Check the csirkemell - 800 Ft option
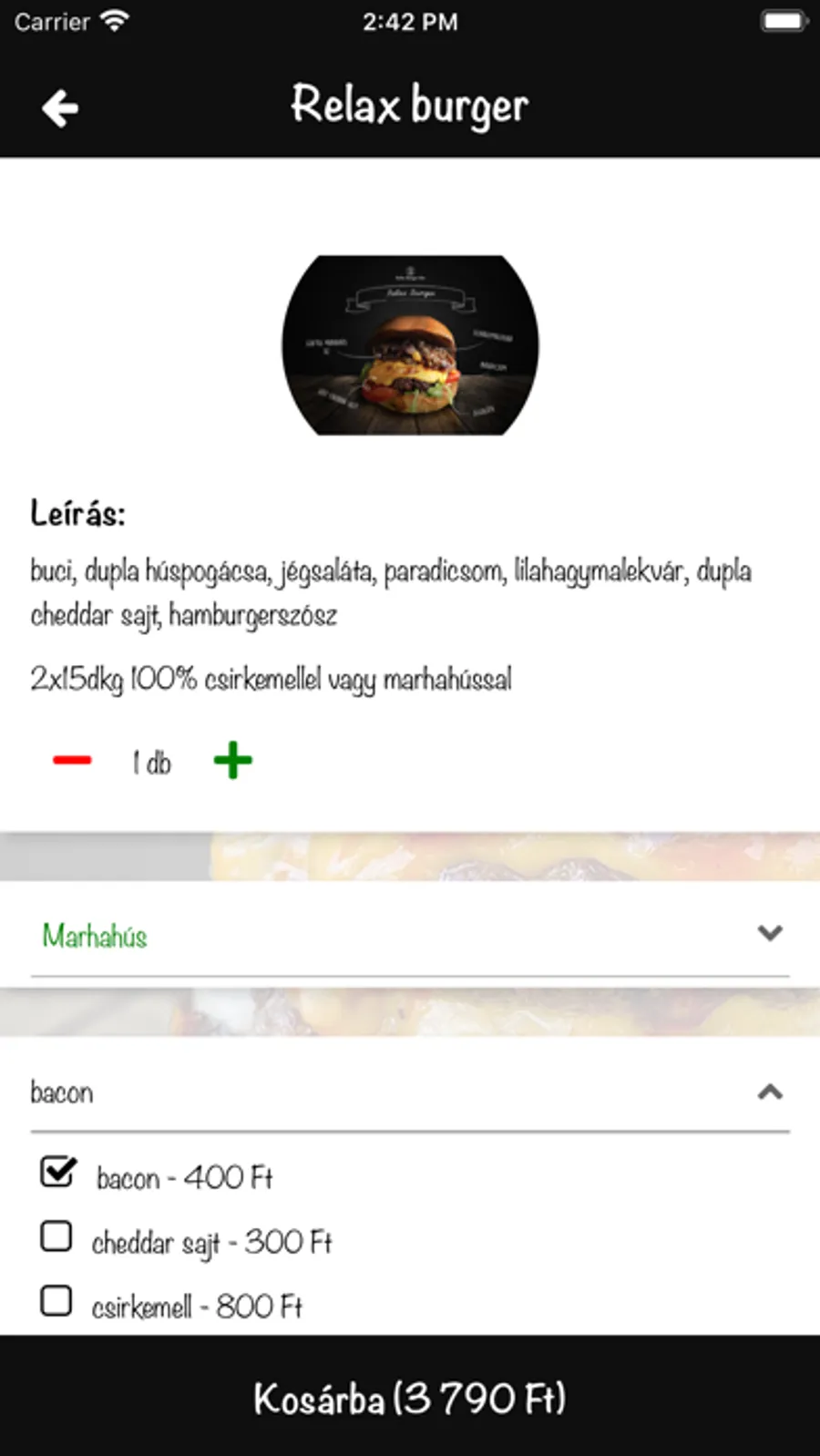This screenshot has height=1456, width=820. click(x=56, y=1301)
